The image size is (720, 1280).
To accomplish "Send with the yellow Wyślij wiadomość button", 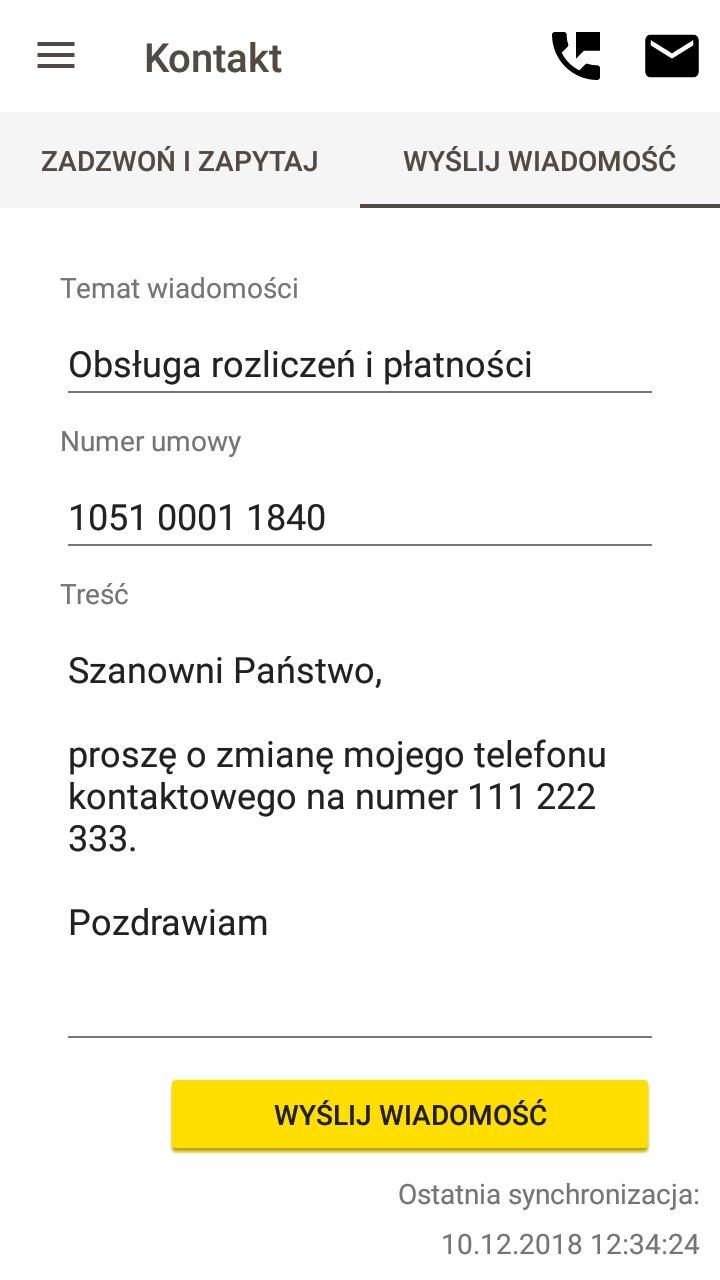I will tap(410, 1114).
